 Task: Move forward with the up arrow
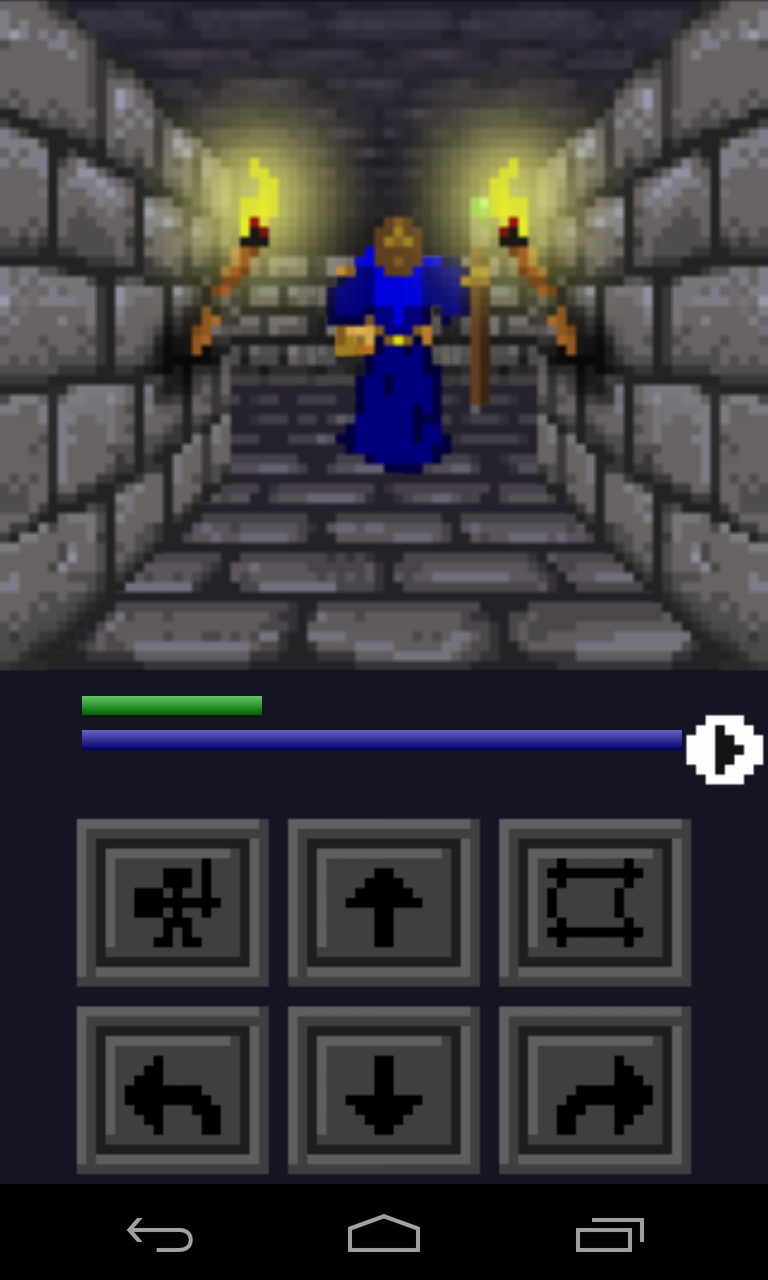[x=384, y=902]
